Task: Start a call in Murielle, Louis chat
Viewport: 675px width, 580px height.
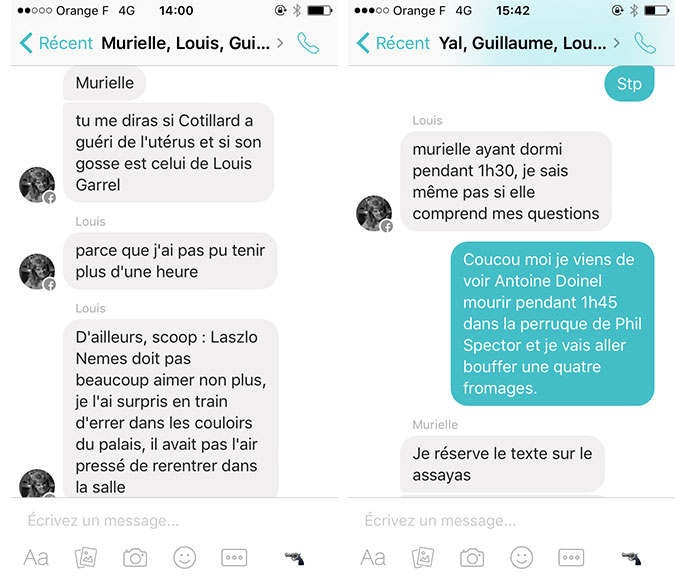Action: coord(307,43)
